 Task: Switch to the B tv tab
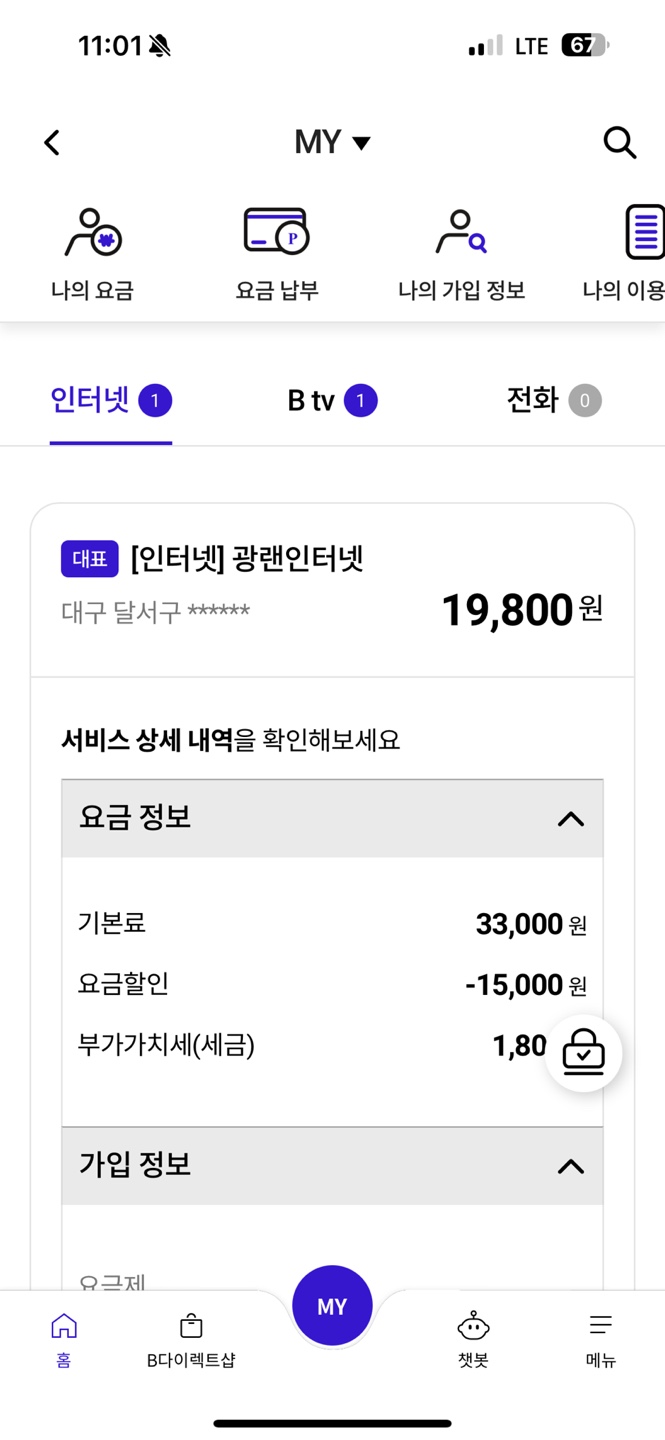[332, 401]
